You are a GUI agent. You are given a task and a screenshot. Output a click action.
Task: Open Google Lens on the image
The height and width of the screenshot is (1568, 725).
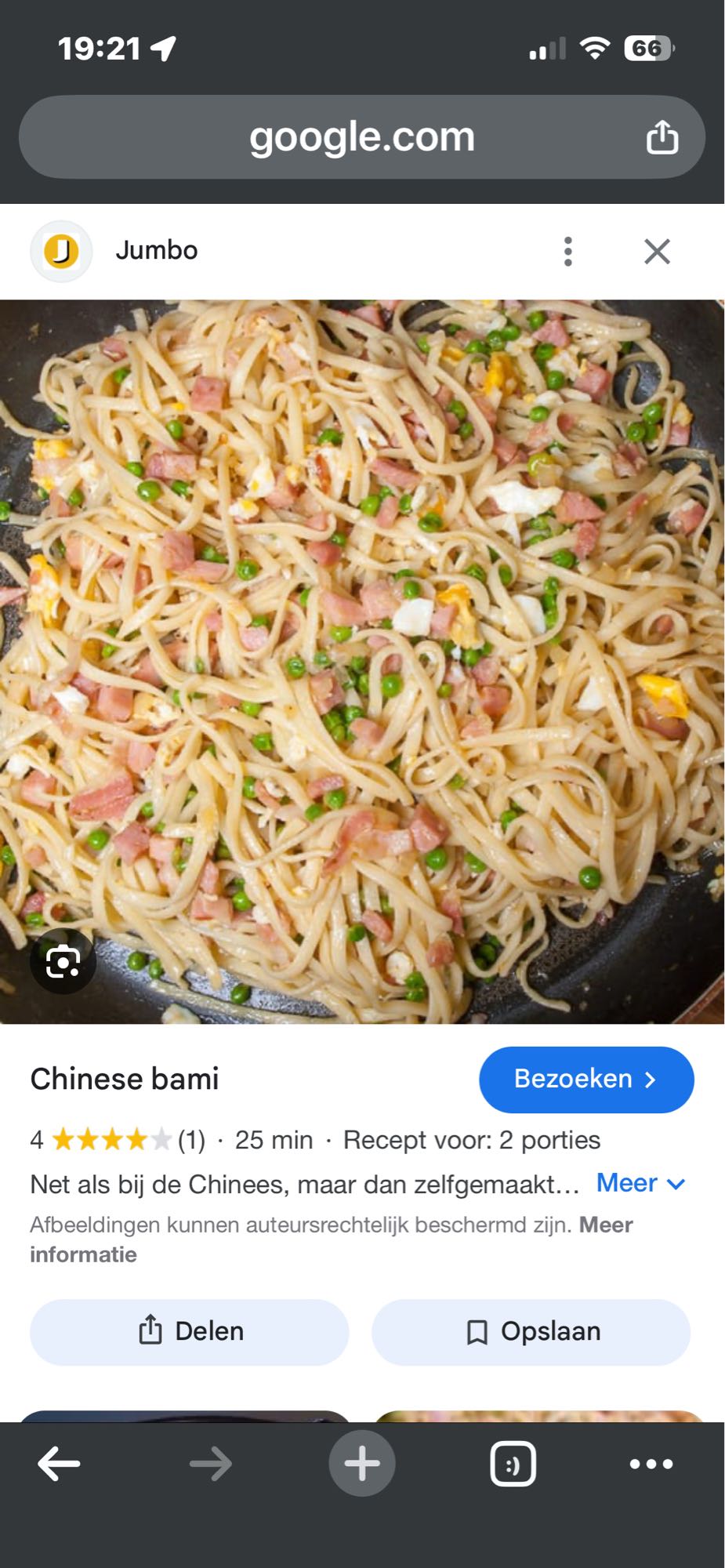point(63,960)
